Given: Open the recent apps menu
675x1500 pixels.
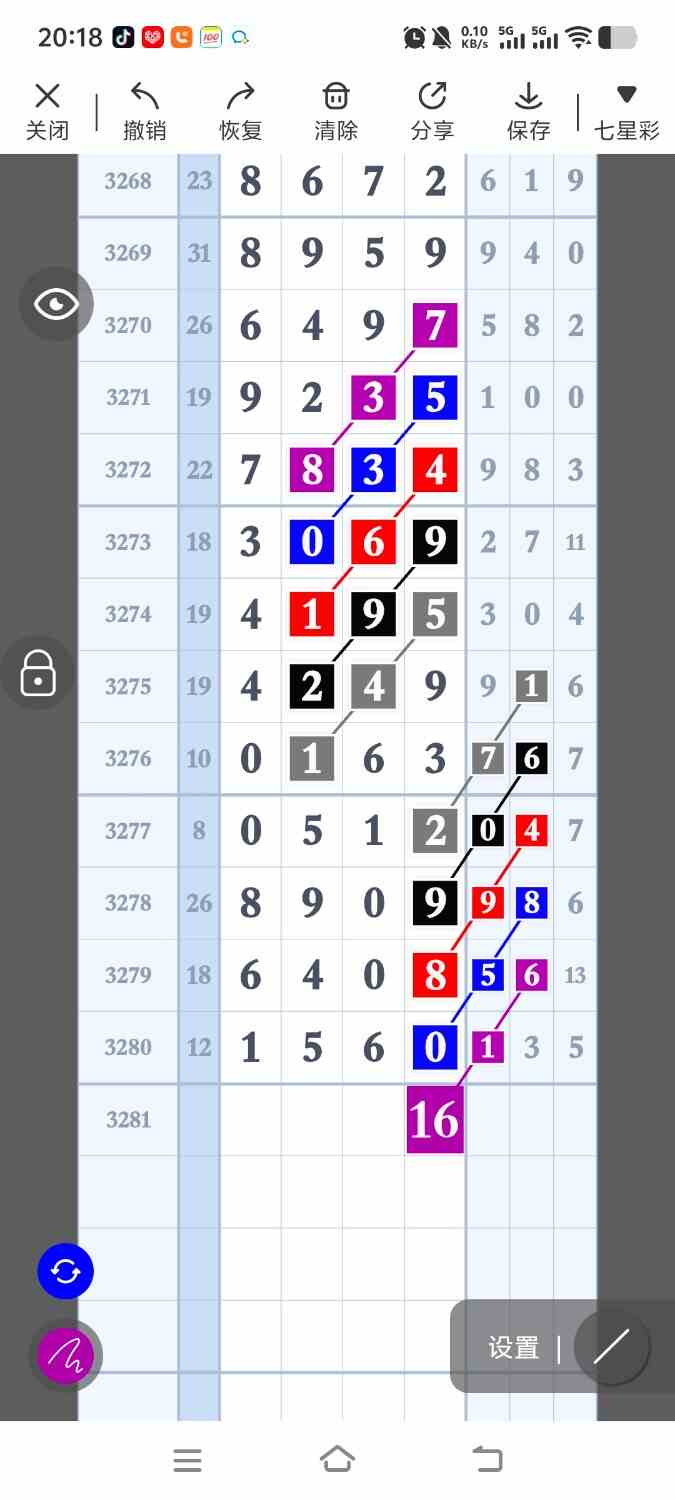Looking at the screenshot, I should pos(188,1460).
